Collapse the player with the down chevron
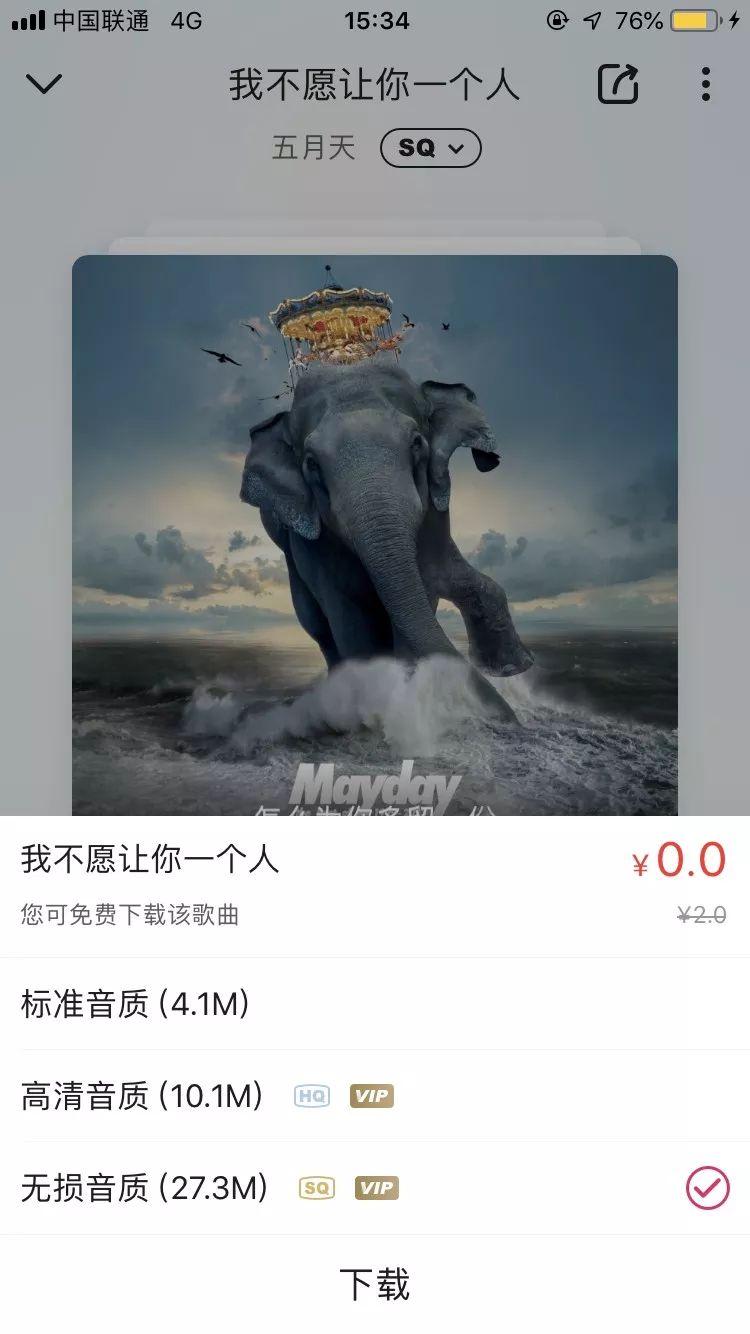Image resolution: width=750 pixels, height=1334 pixels. click(44, 85)
